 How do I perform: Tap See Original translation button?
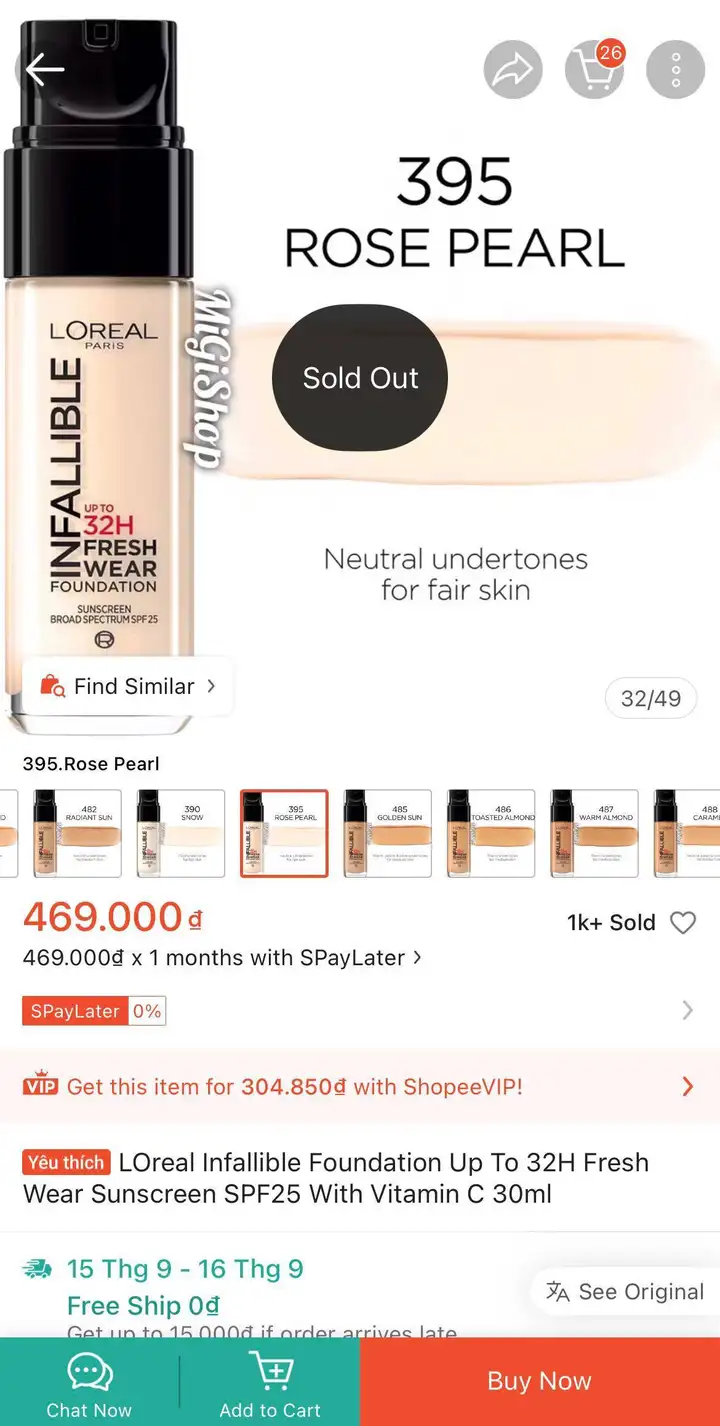click(x=626, y=1291)
